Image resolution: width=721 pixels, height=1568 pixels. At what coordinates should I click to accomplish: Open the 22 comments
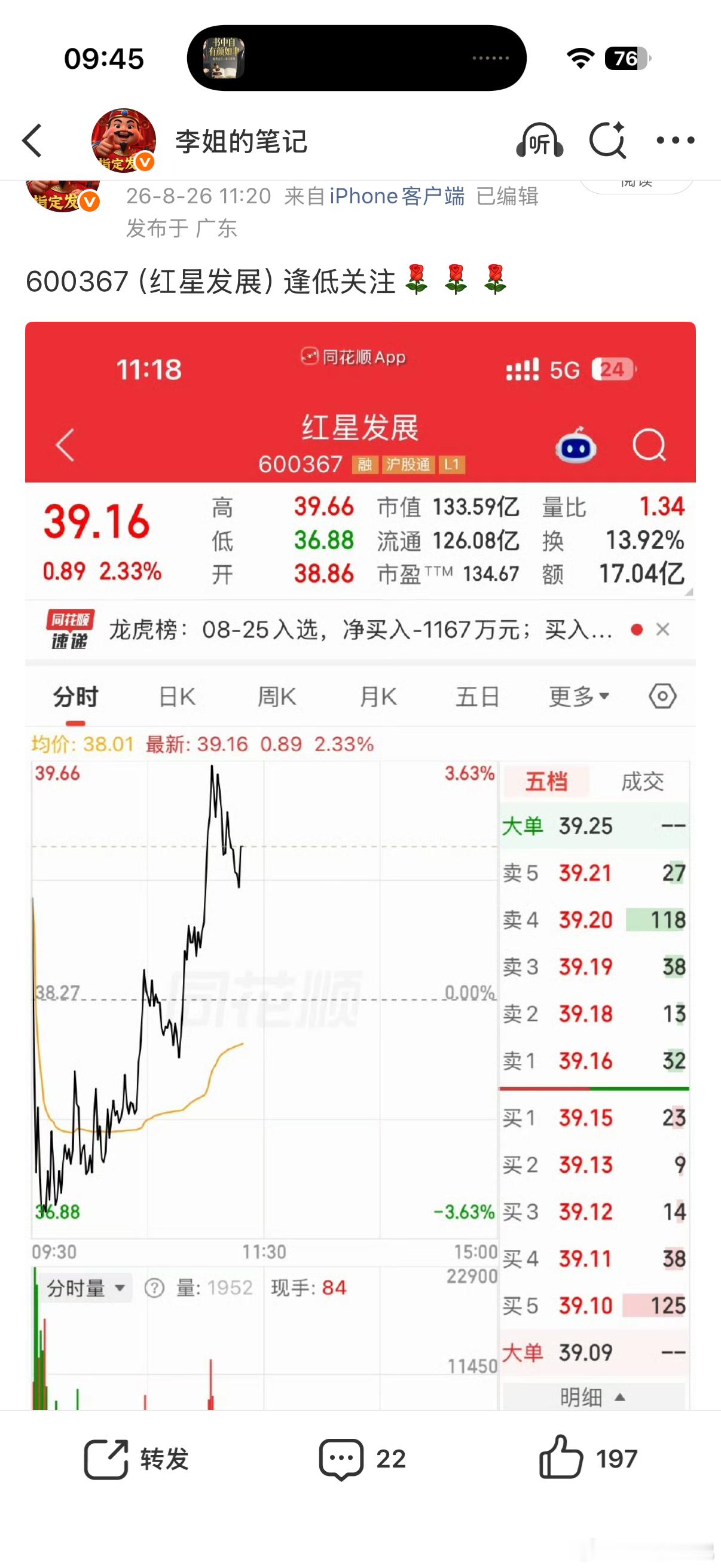362,1459
